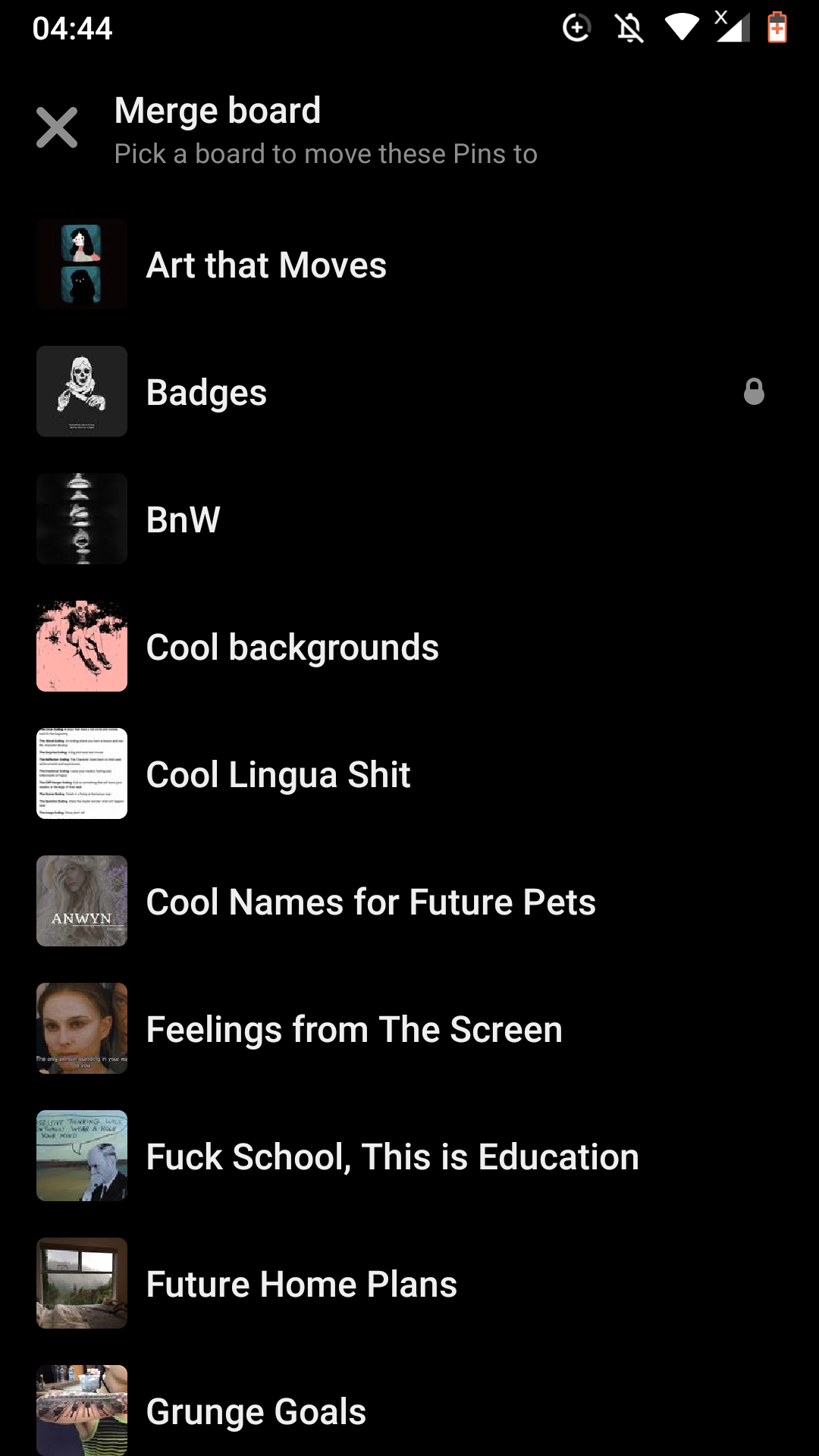Image resolution: width=819 pixels, height=1456 pixels.
Task: Tap the Future Home Plans cover thumbnail
Action: tap(81, 1283)
